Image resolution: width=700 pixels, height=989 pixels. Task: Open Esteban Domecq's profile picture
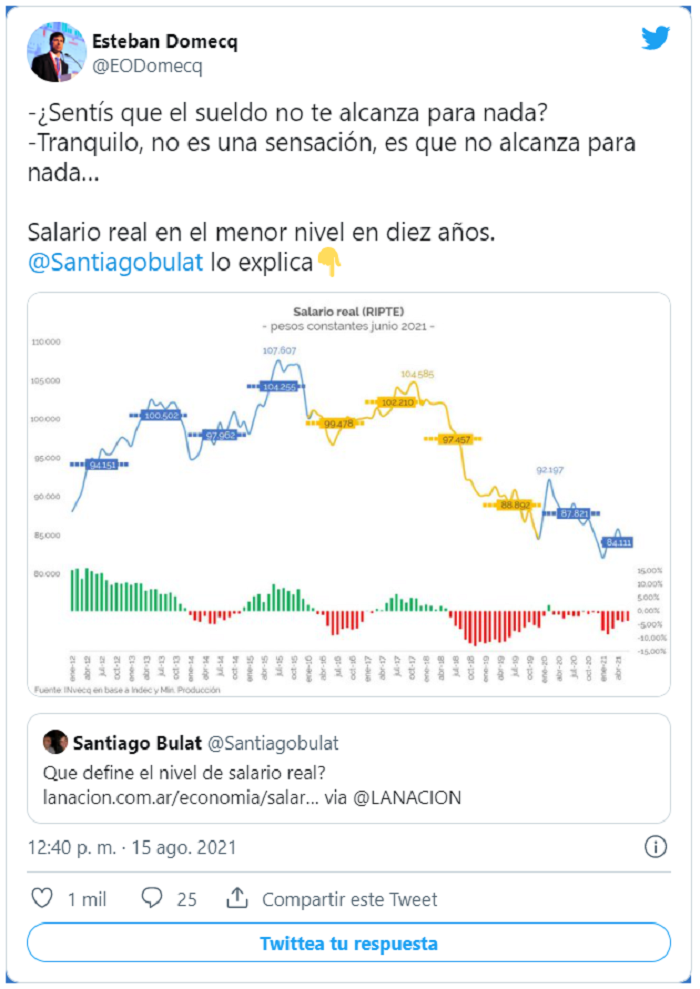pos(57,52)
